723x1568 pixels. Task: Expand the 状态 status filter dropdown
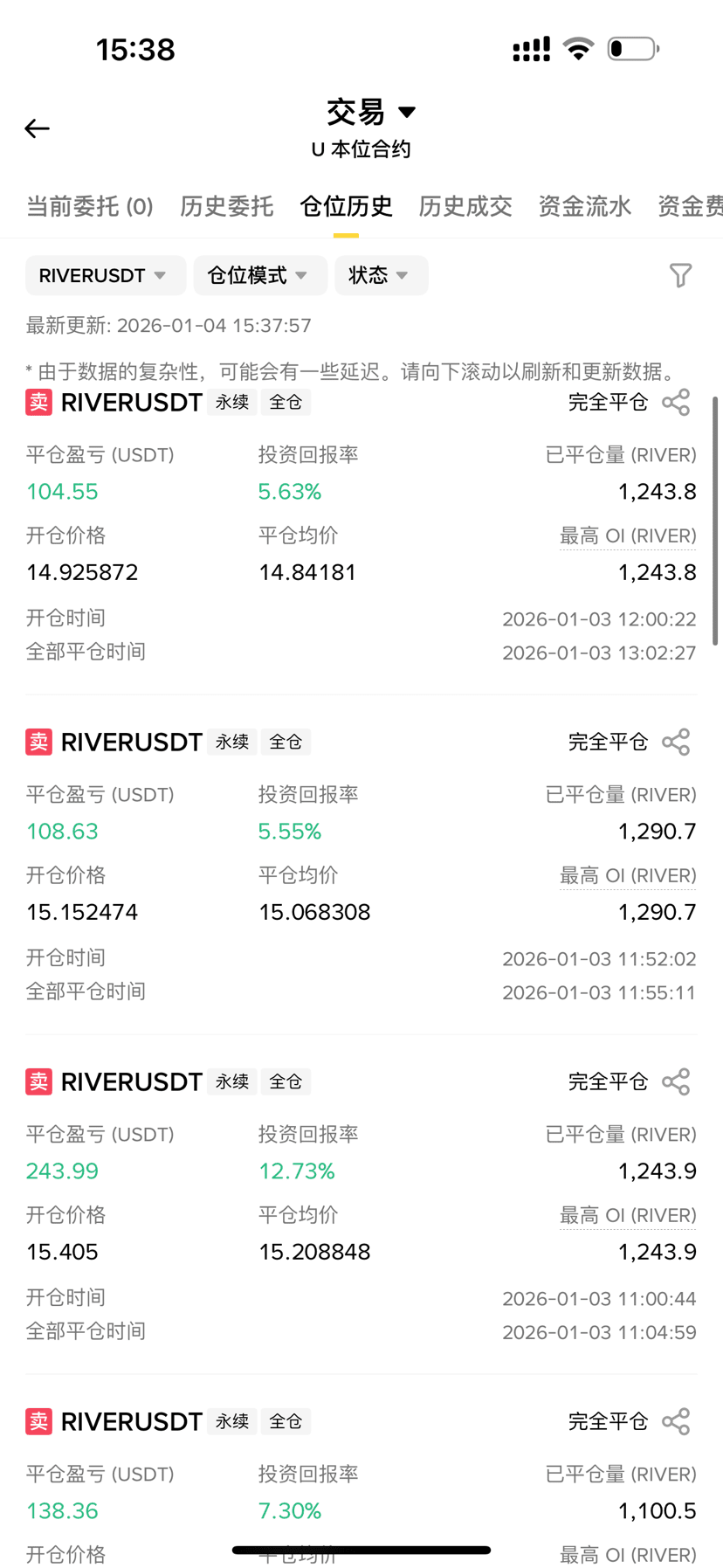[x=381, y=275]
